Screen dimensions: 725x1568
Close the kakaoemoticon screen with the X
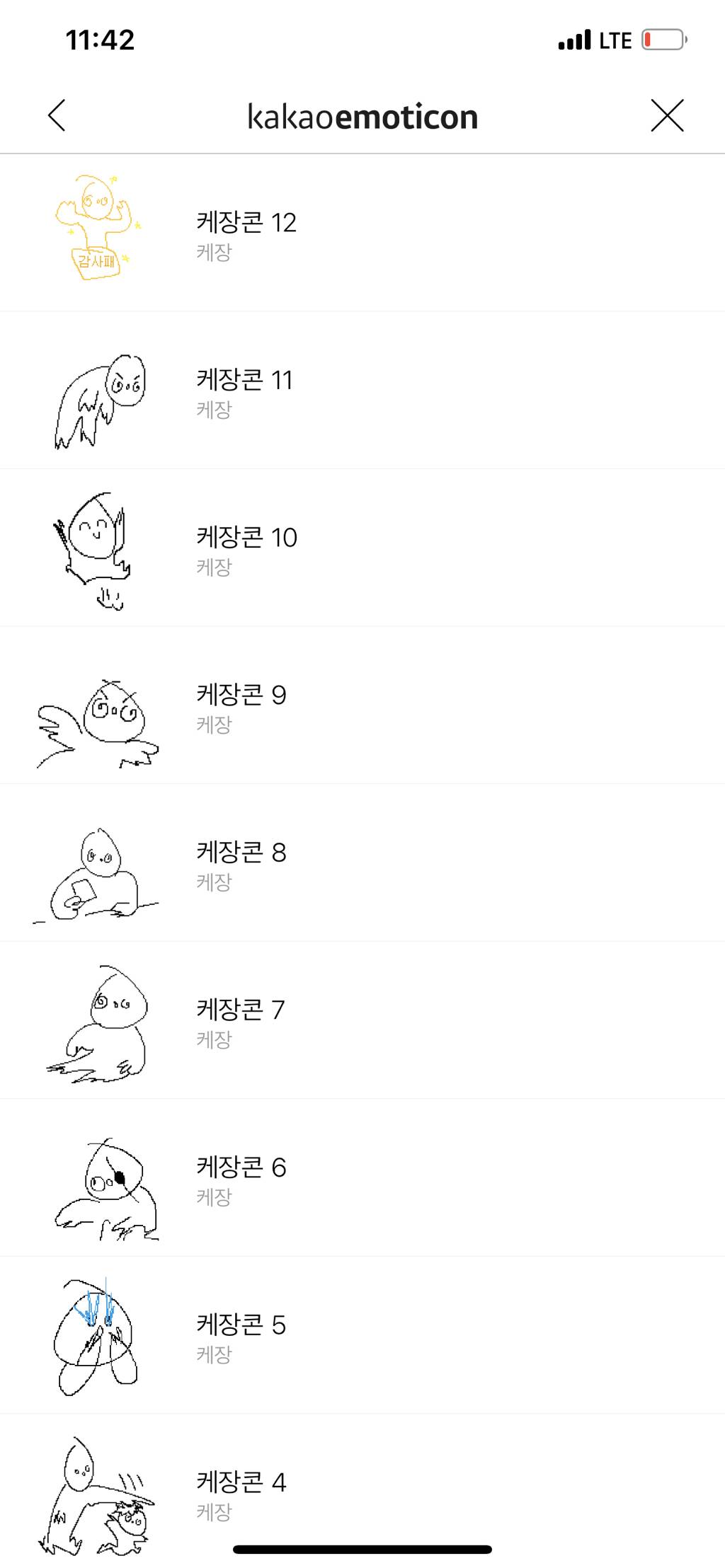666,115
